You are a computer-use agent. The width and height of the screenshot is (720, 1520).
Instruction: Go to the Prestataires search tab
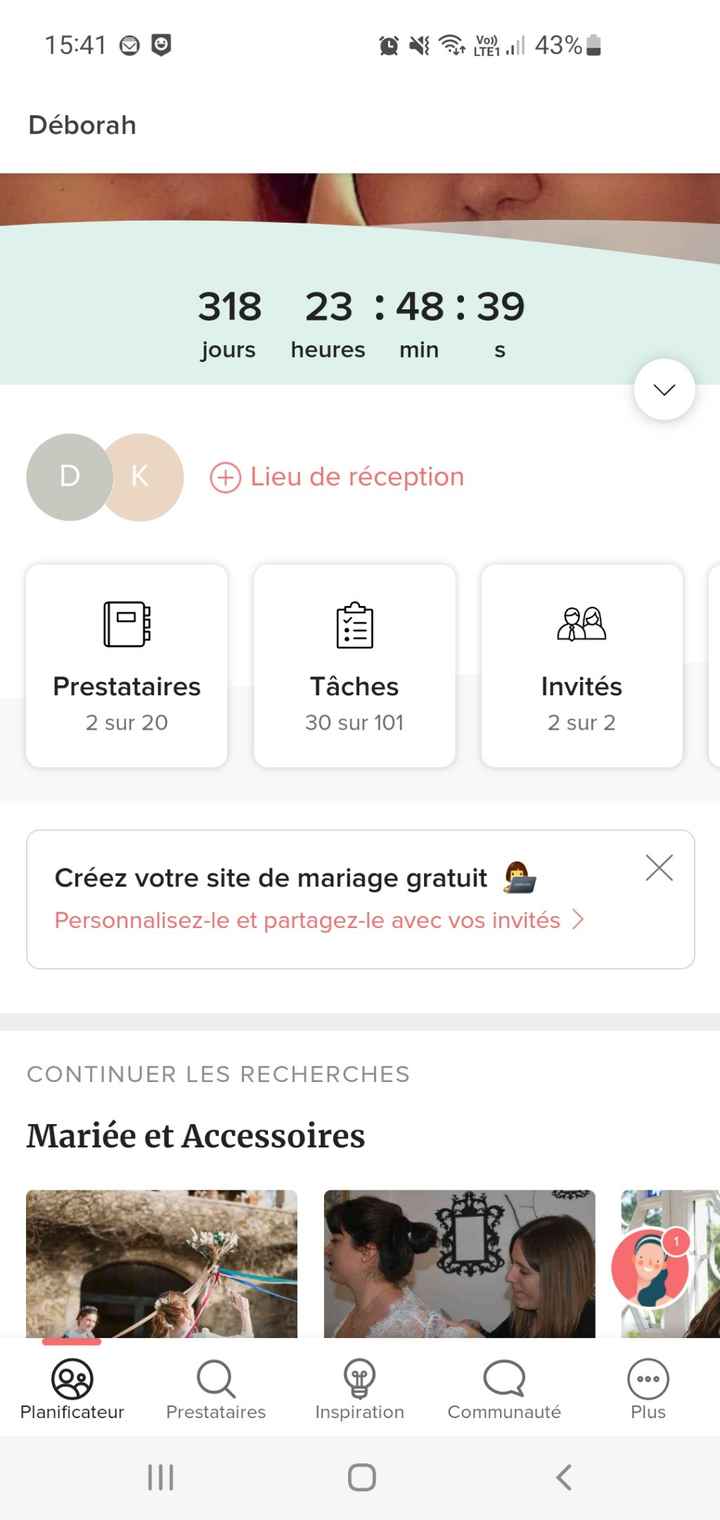216,1390
